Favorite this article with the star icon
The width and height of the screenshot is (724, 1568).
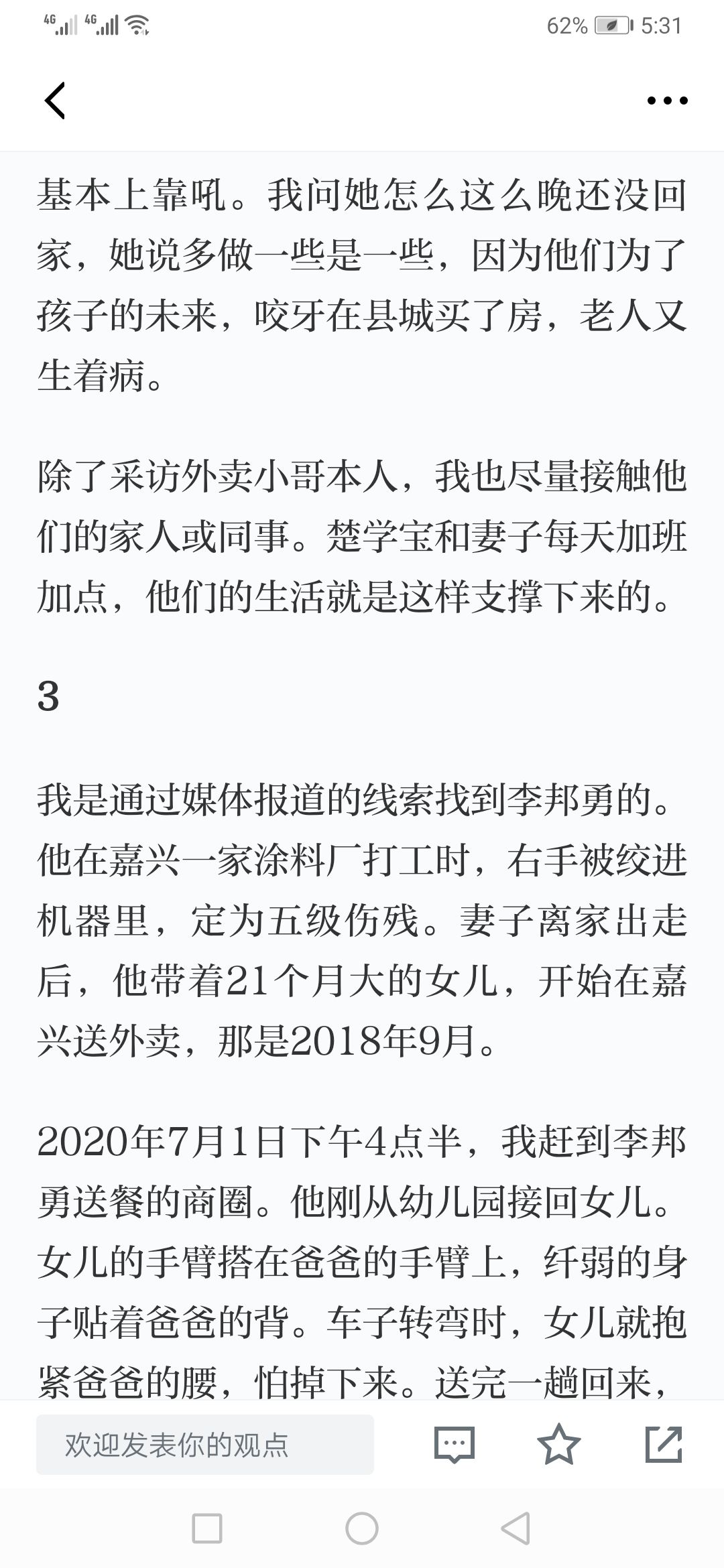click(559, 1444)
